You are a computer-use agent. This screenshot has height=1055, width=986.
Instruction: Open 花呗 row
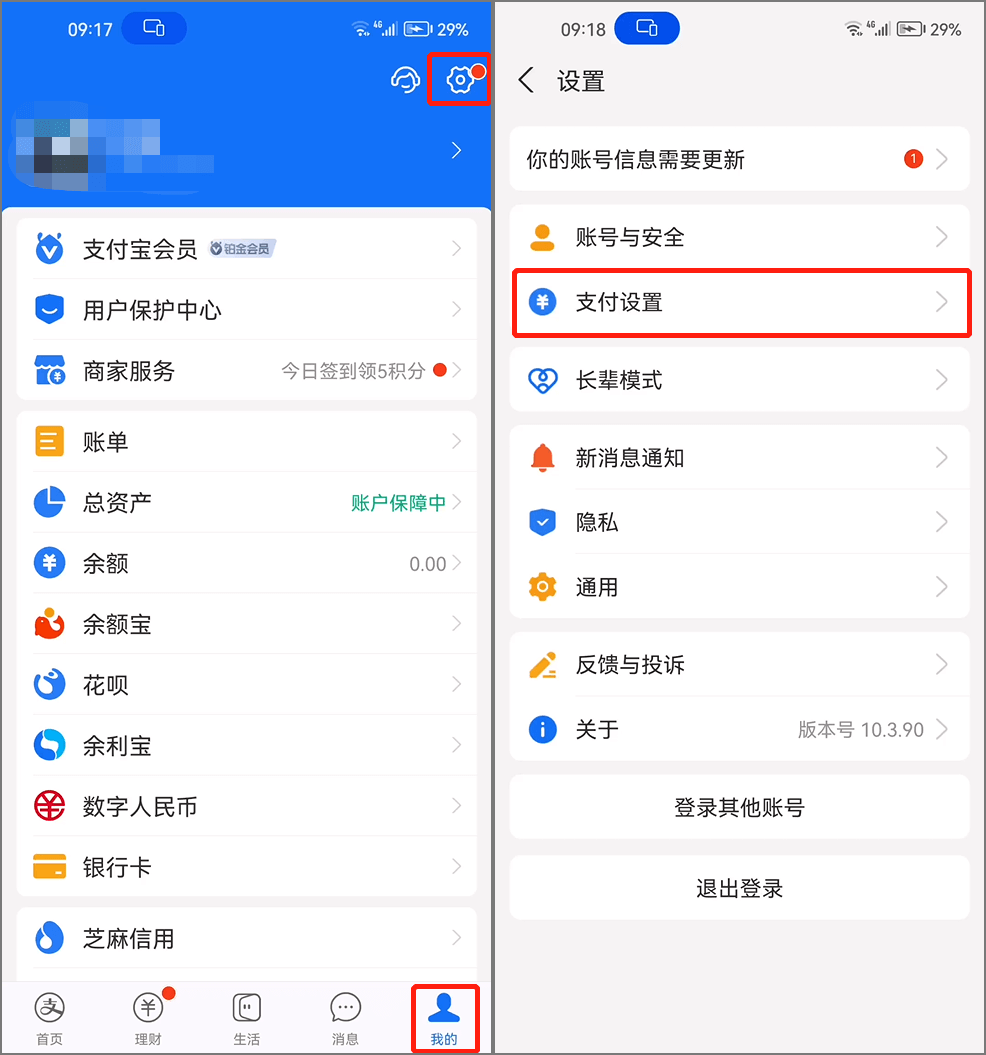[247, 685]
